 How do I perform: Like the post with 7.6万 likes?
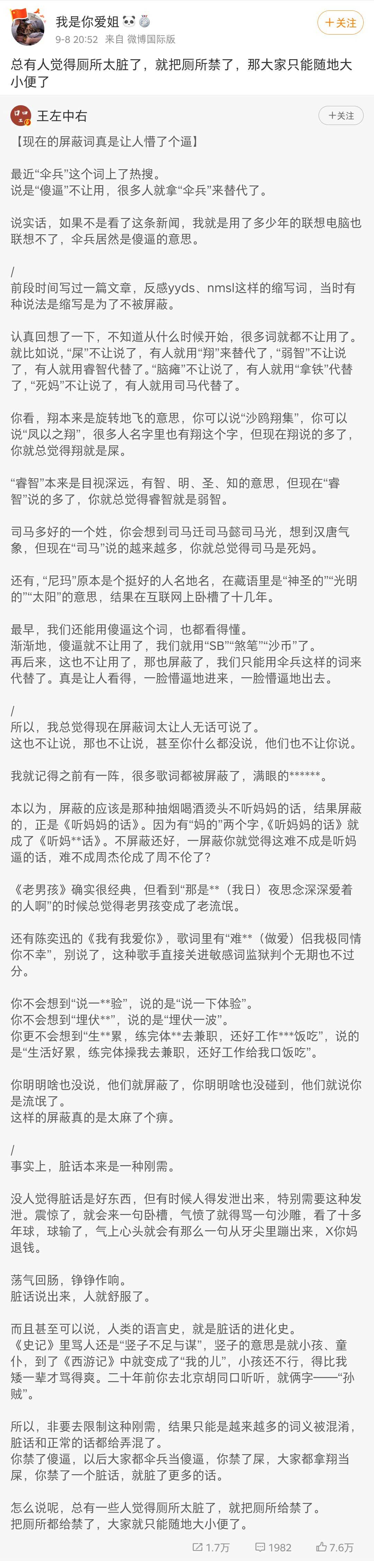(x=335, y=1547)
